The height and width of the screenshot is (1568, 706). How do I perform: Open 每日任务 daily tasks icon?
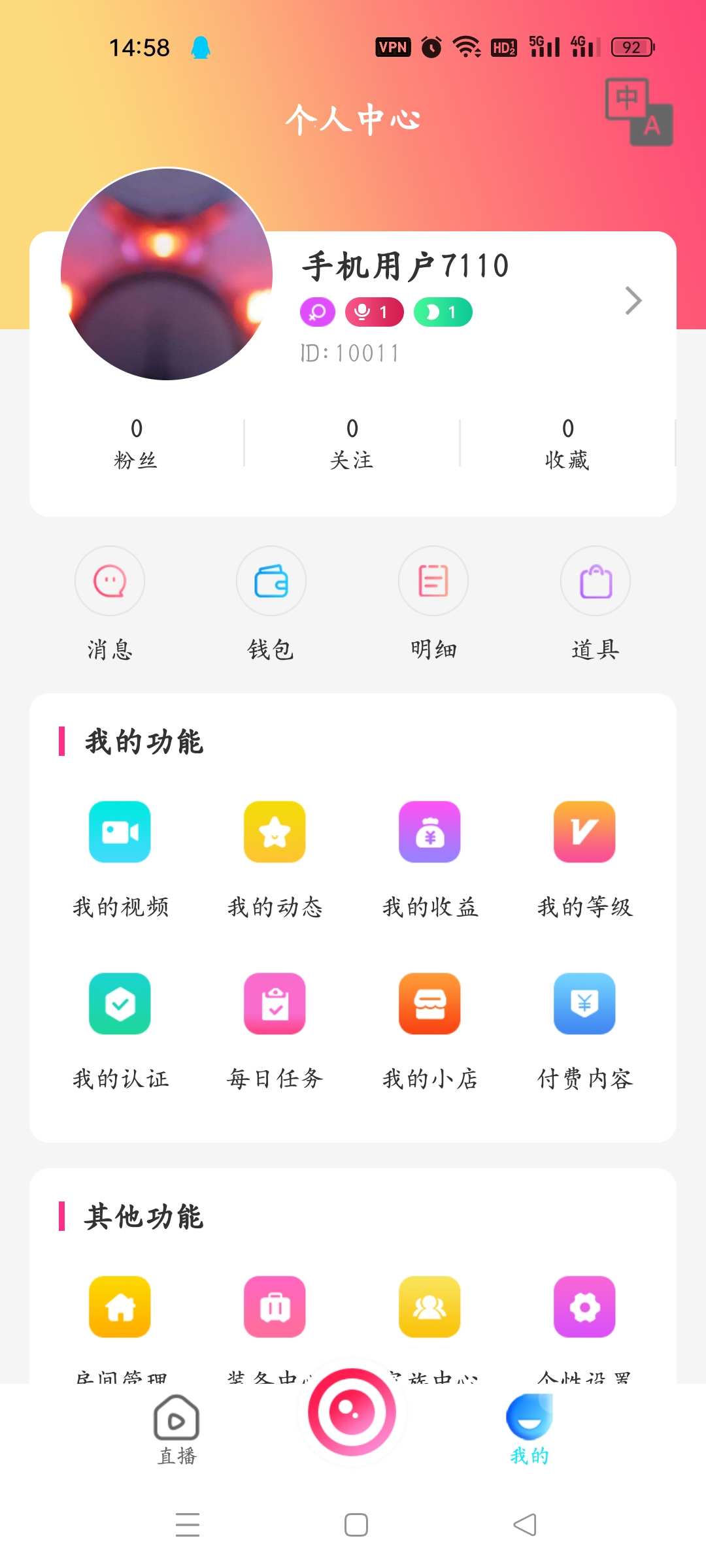pyautogui.click(x=274, y=1004)
